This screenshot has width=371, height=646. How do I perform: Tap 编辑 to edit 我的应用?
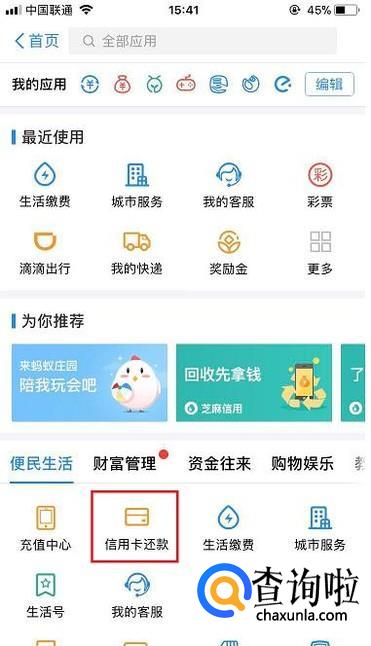pyautogui.click(x=329, y=84)
